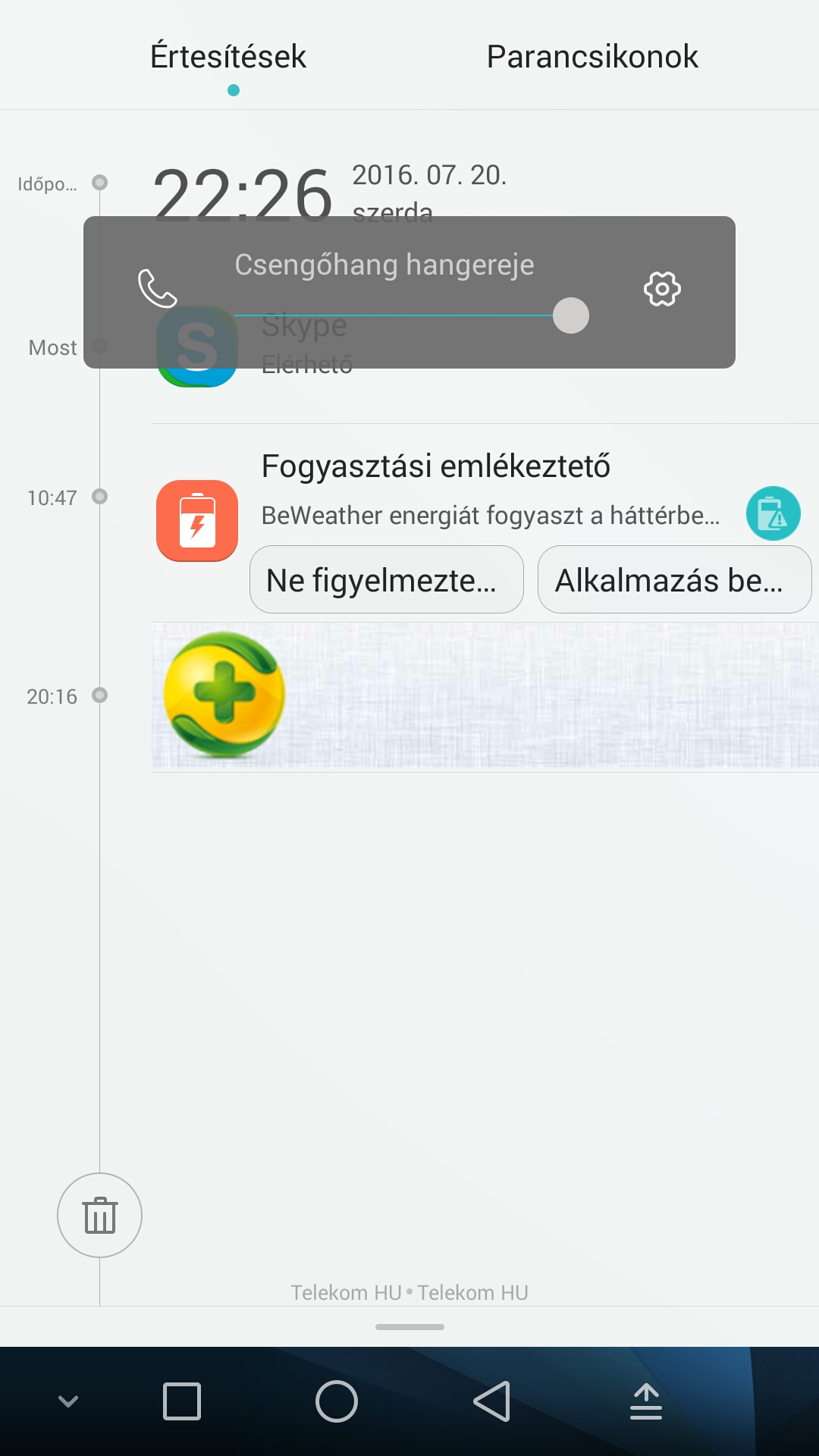Open the green plus app notification
The image size is (819, 1456).
(485, 696)
